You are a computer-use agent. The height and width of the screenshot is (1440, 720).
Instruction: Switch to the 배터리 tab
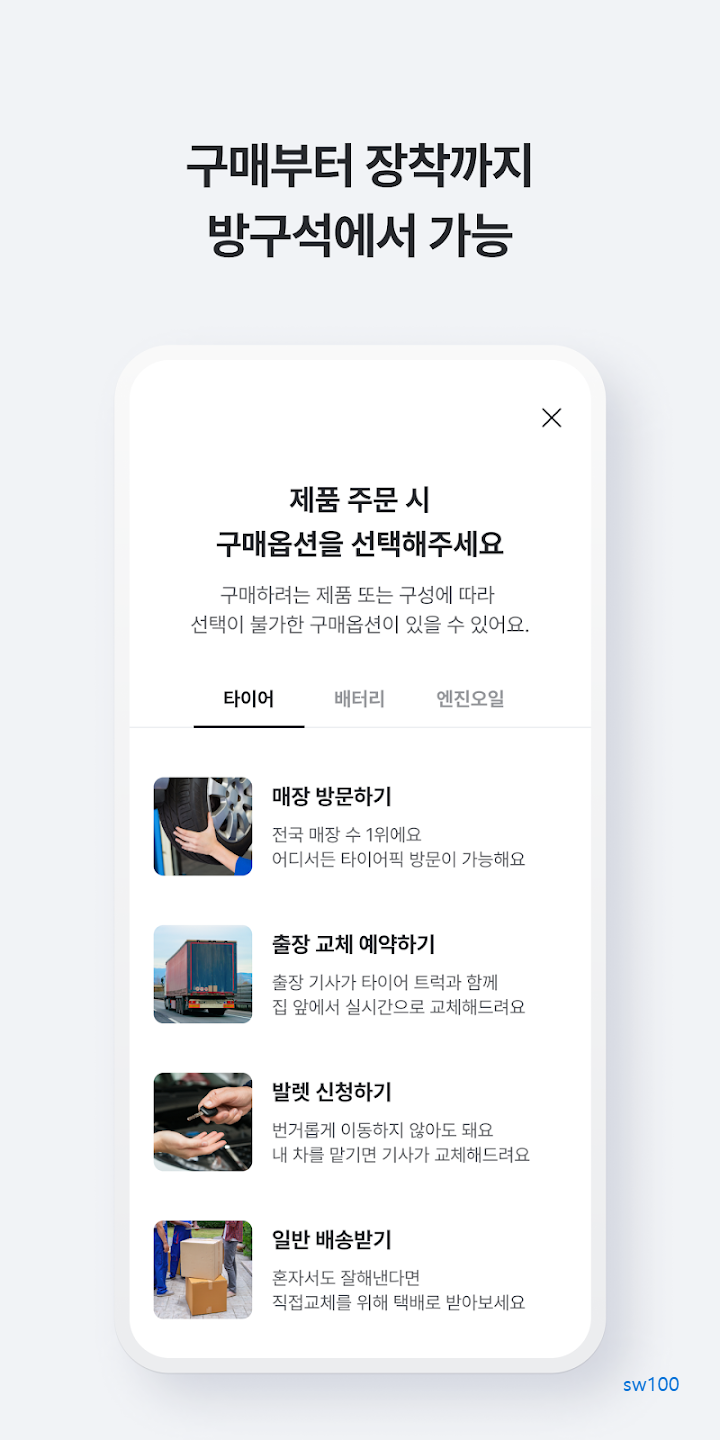coord(357,699)
